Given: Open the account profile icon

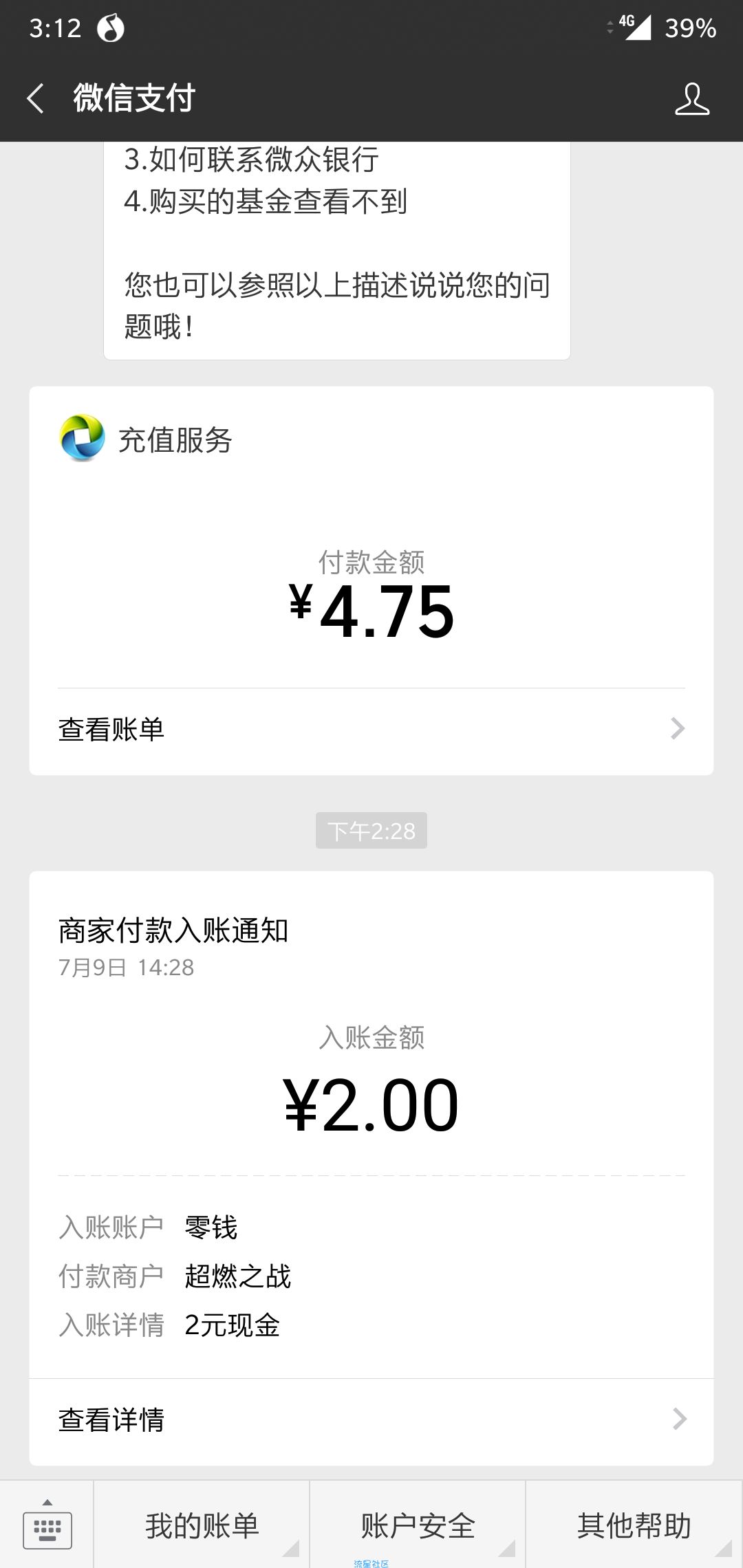Looking at the screenshot, I should pyautogui.click(x=692, y=98).
